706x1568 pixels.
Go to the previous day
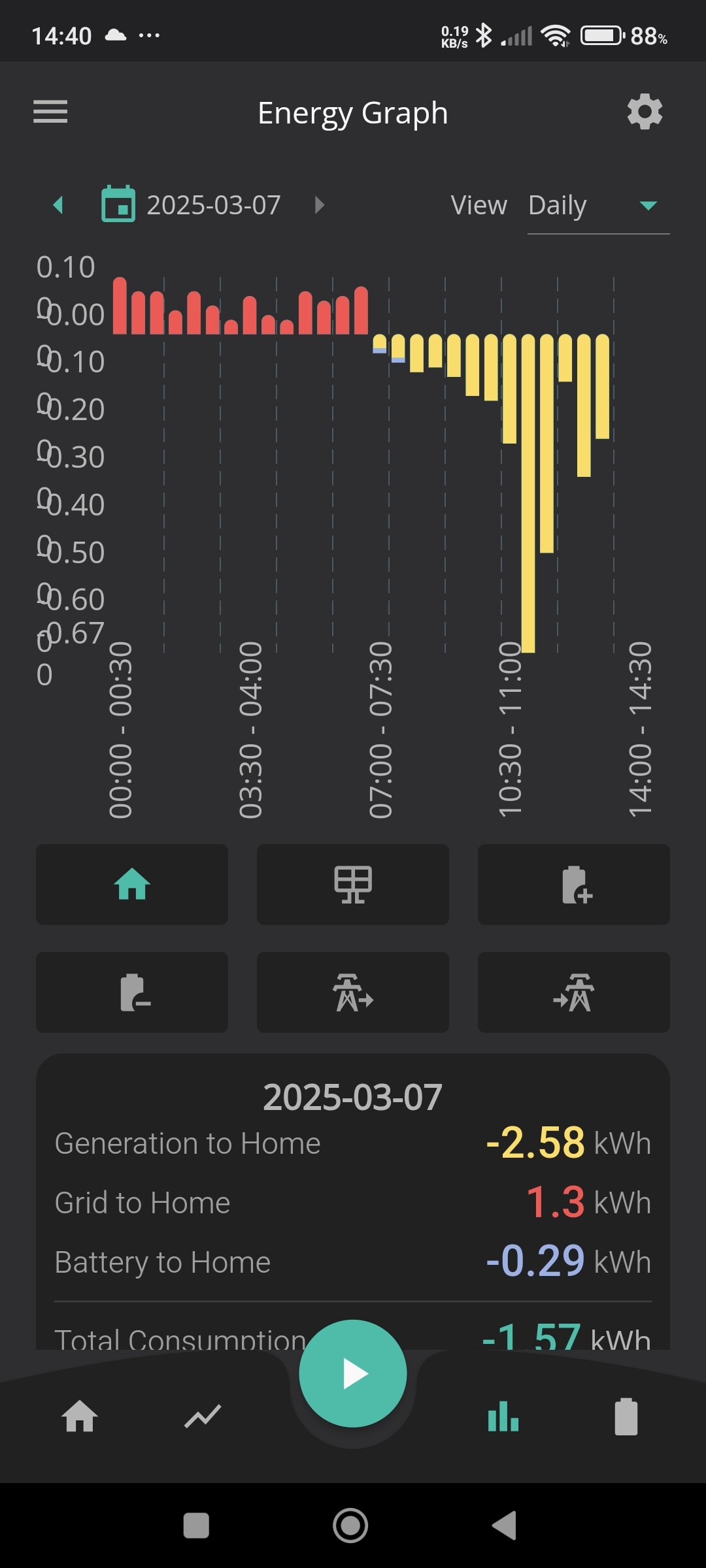click(58, 205)
